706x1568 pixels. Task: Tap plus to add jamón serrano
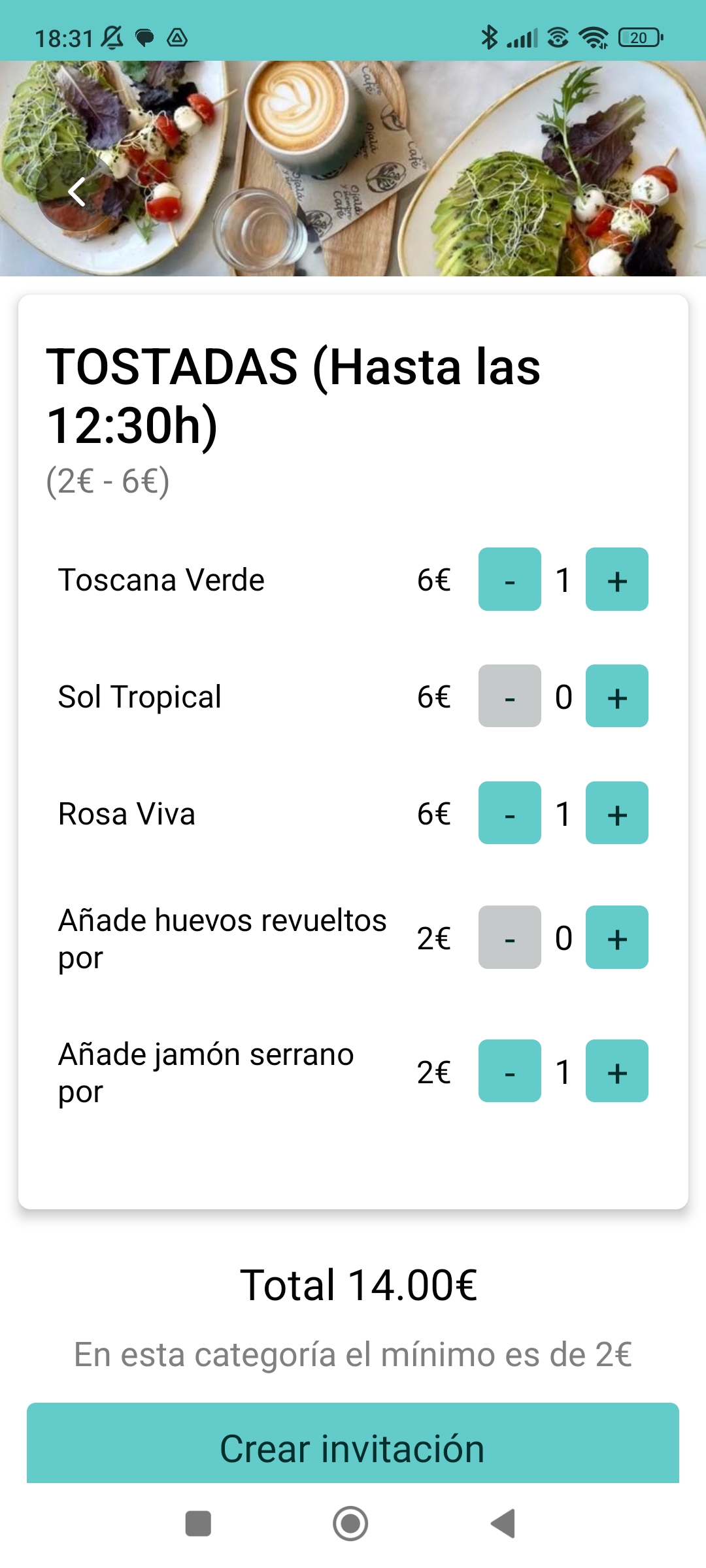coord(615,1071)
